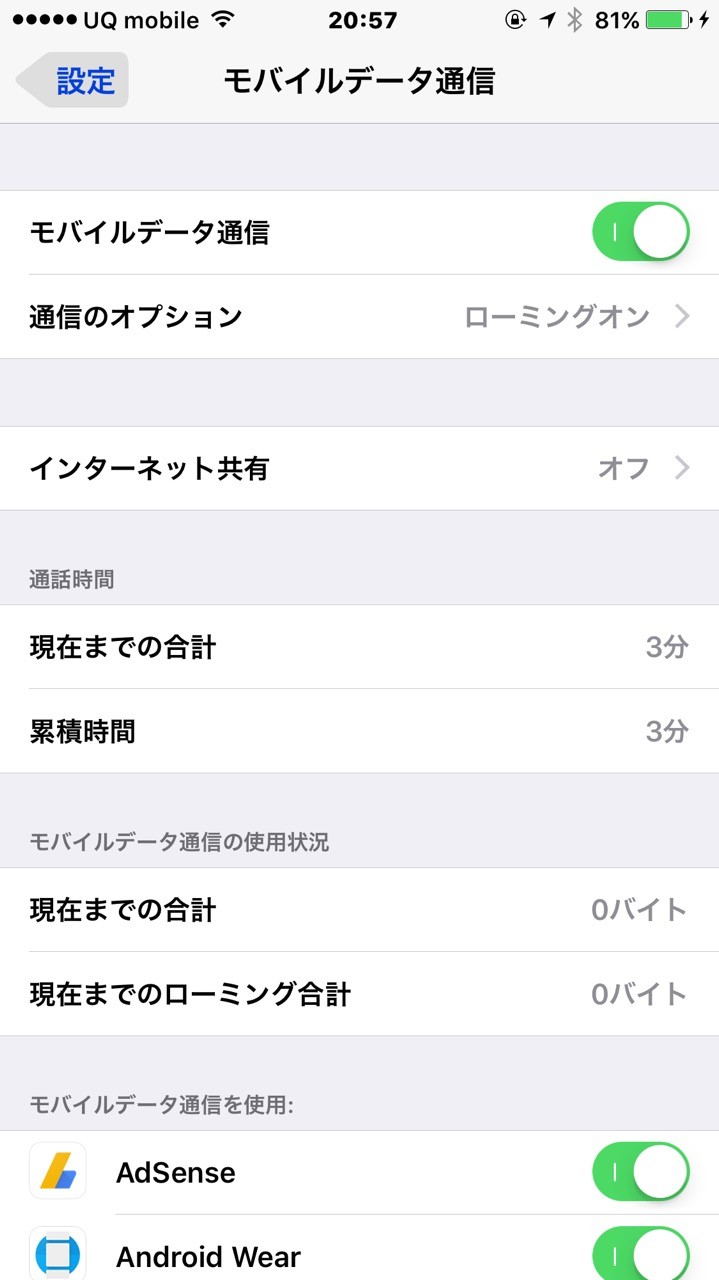Disable mobile data for AdSense

pyautogui.click(x=641, y=1172)
